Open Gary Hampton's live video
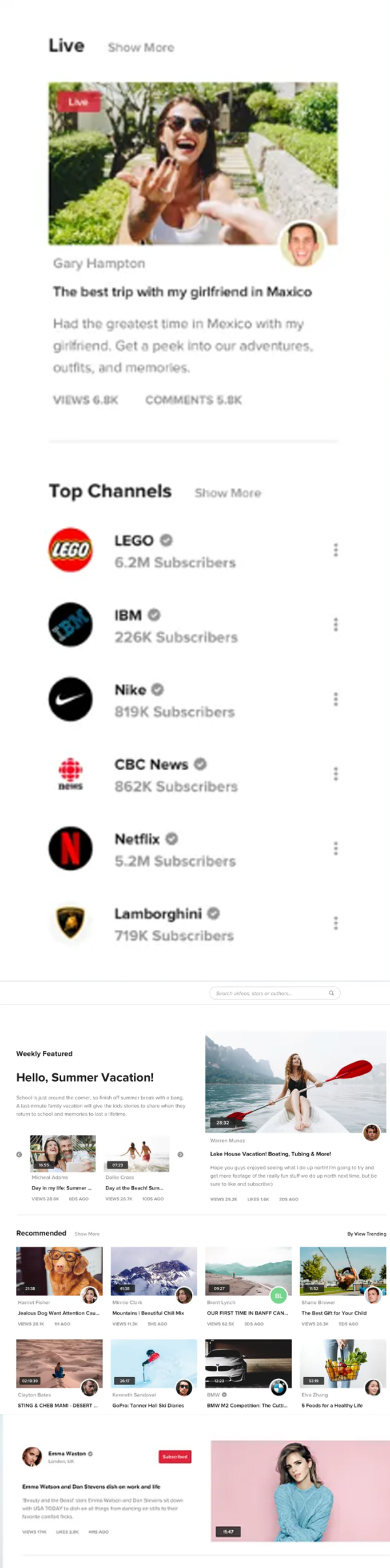Viewport: 390px width, 1568px height. 193,163
